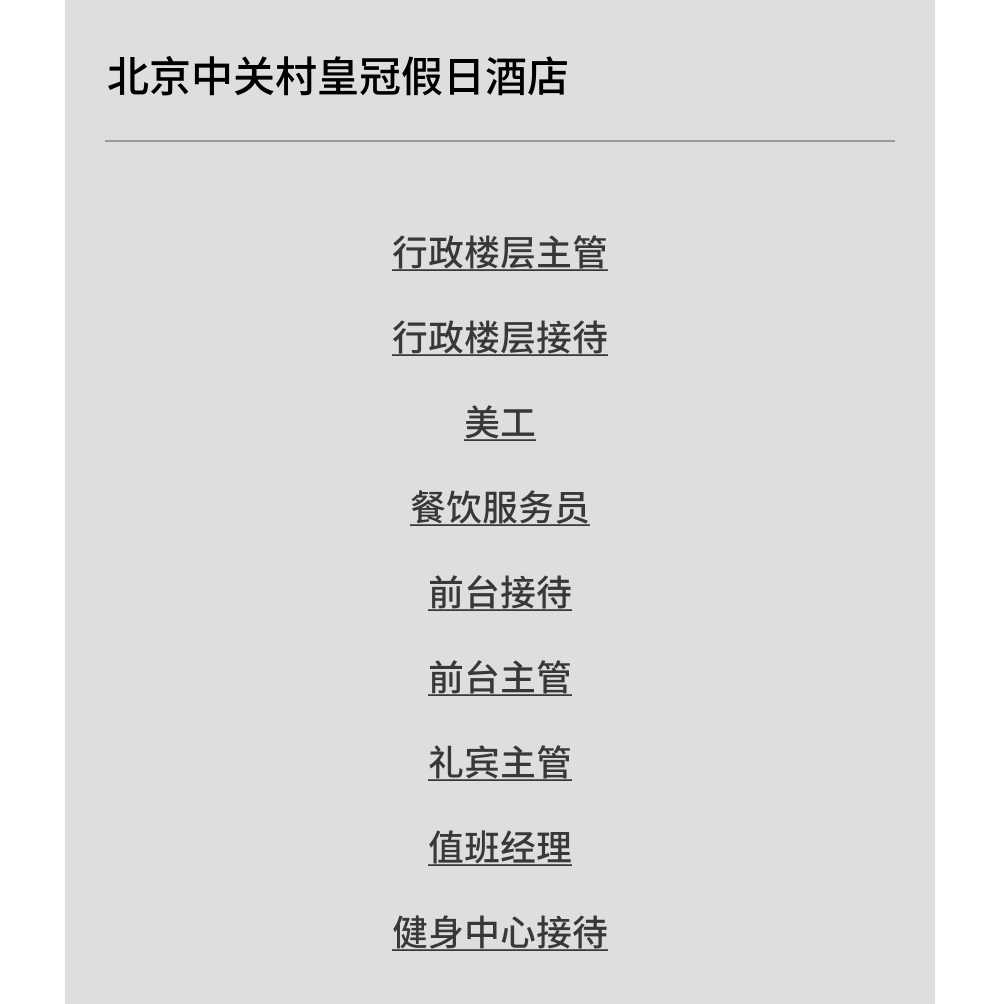This screenshot has height=1004, width=1000.
Task: Open the 前台接待 link
Action: click(x=499, y=592)
